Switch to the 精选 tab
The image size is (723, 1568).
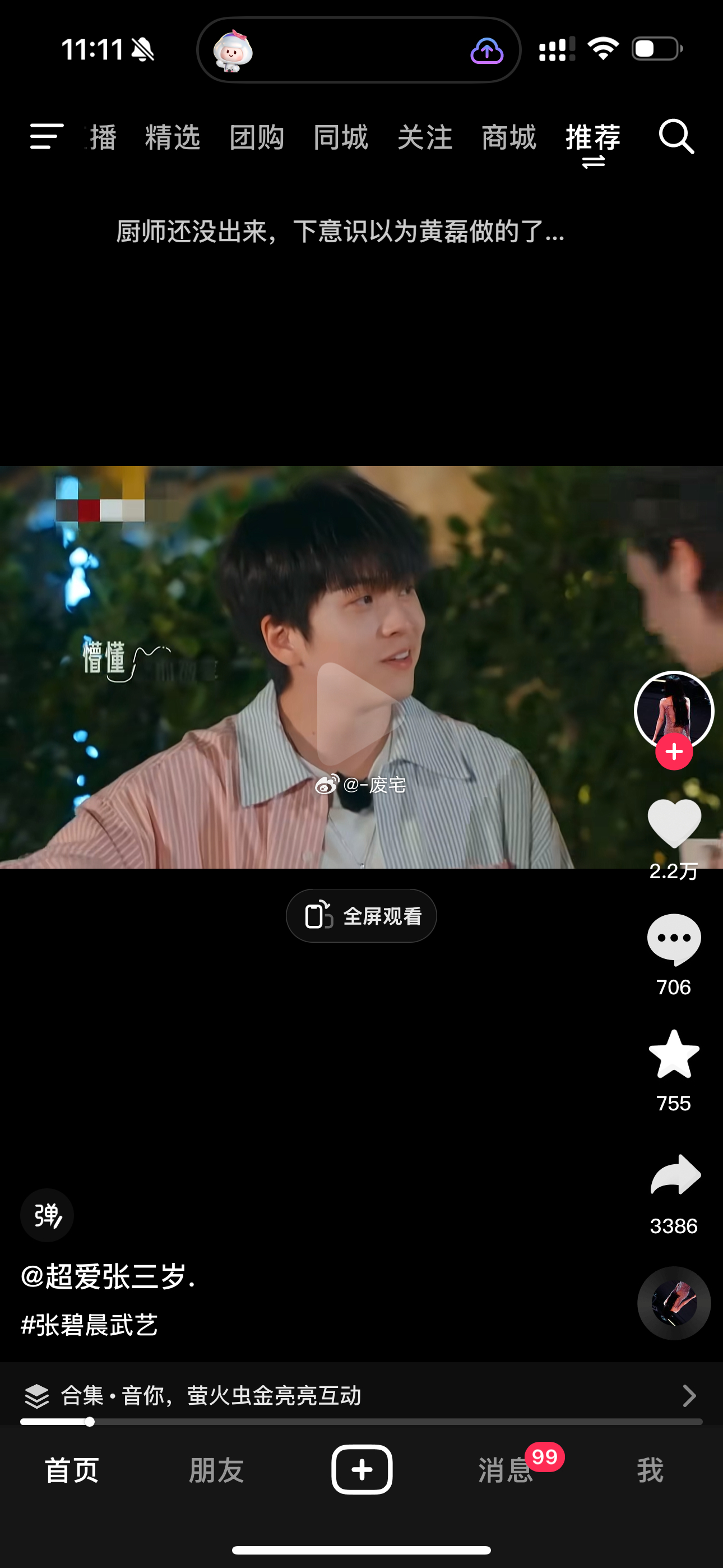[x=172, y=137]
